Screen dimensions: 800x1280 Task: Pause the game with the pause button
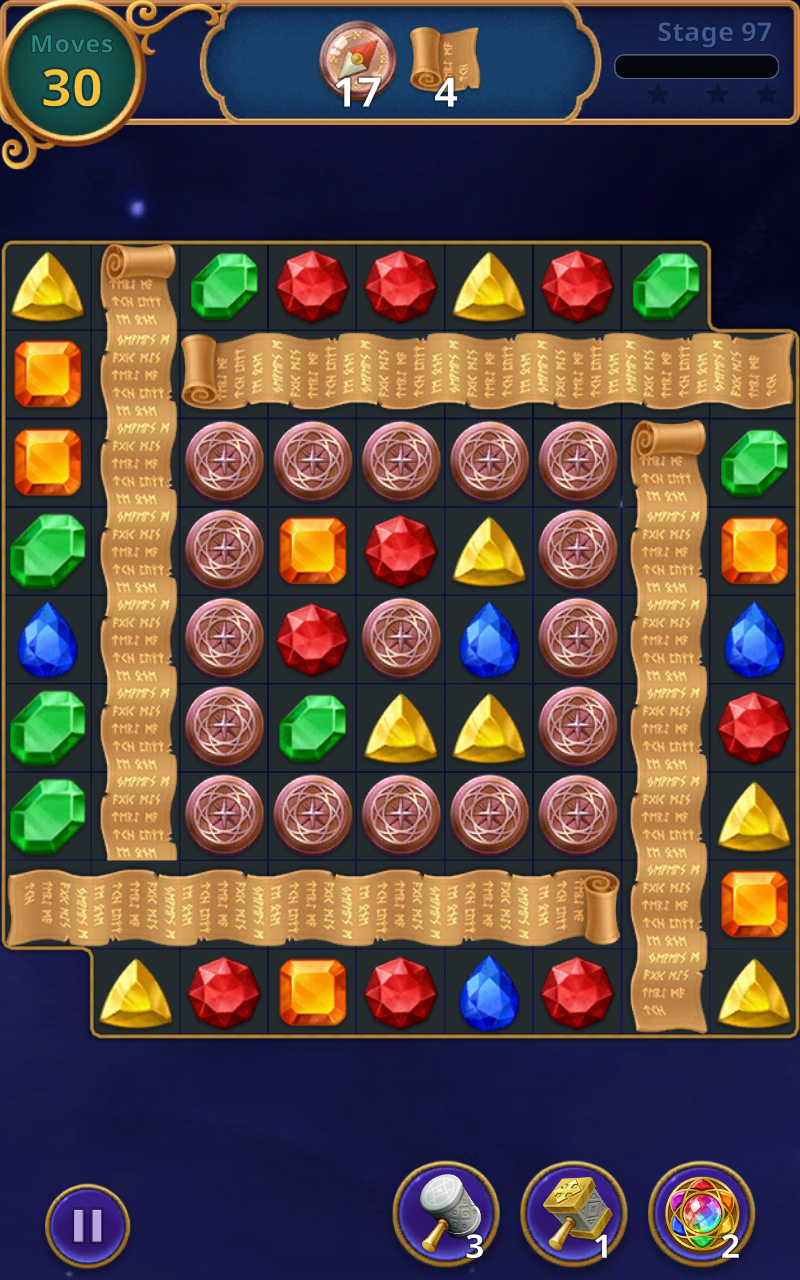coord(88,1225)
